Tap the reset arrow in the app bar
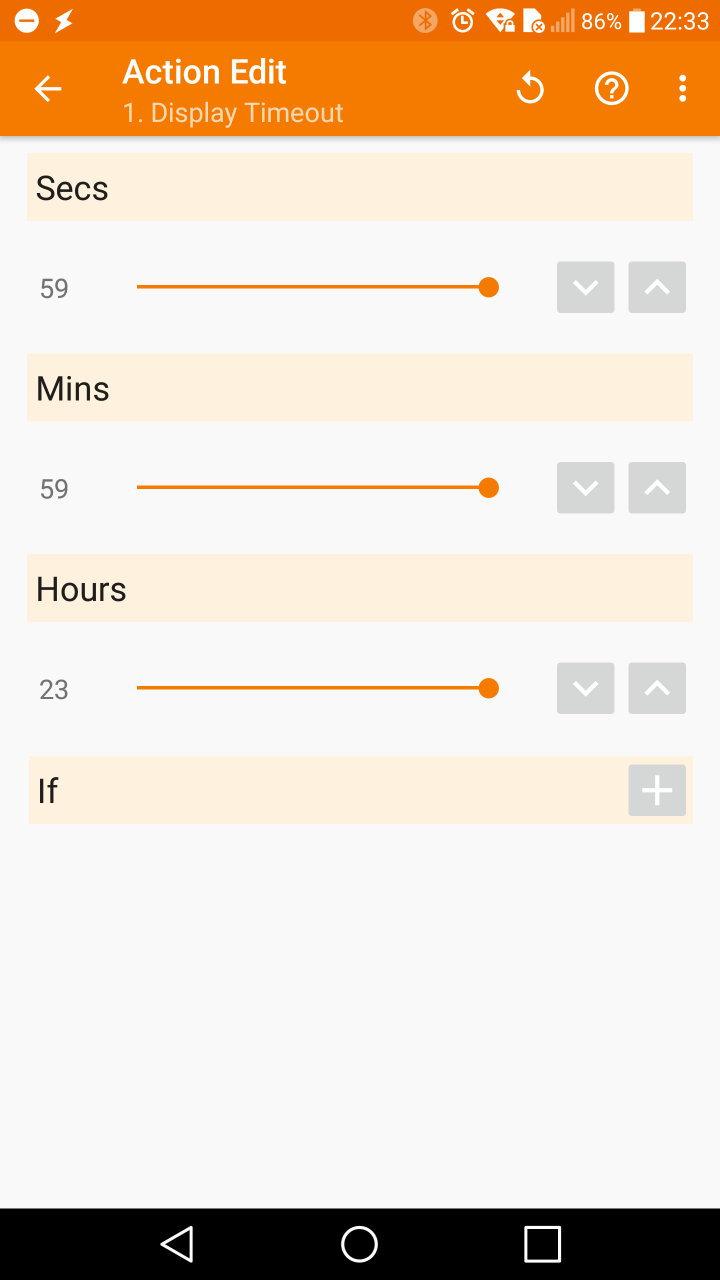 [x=530, y=89]
